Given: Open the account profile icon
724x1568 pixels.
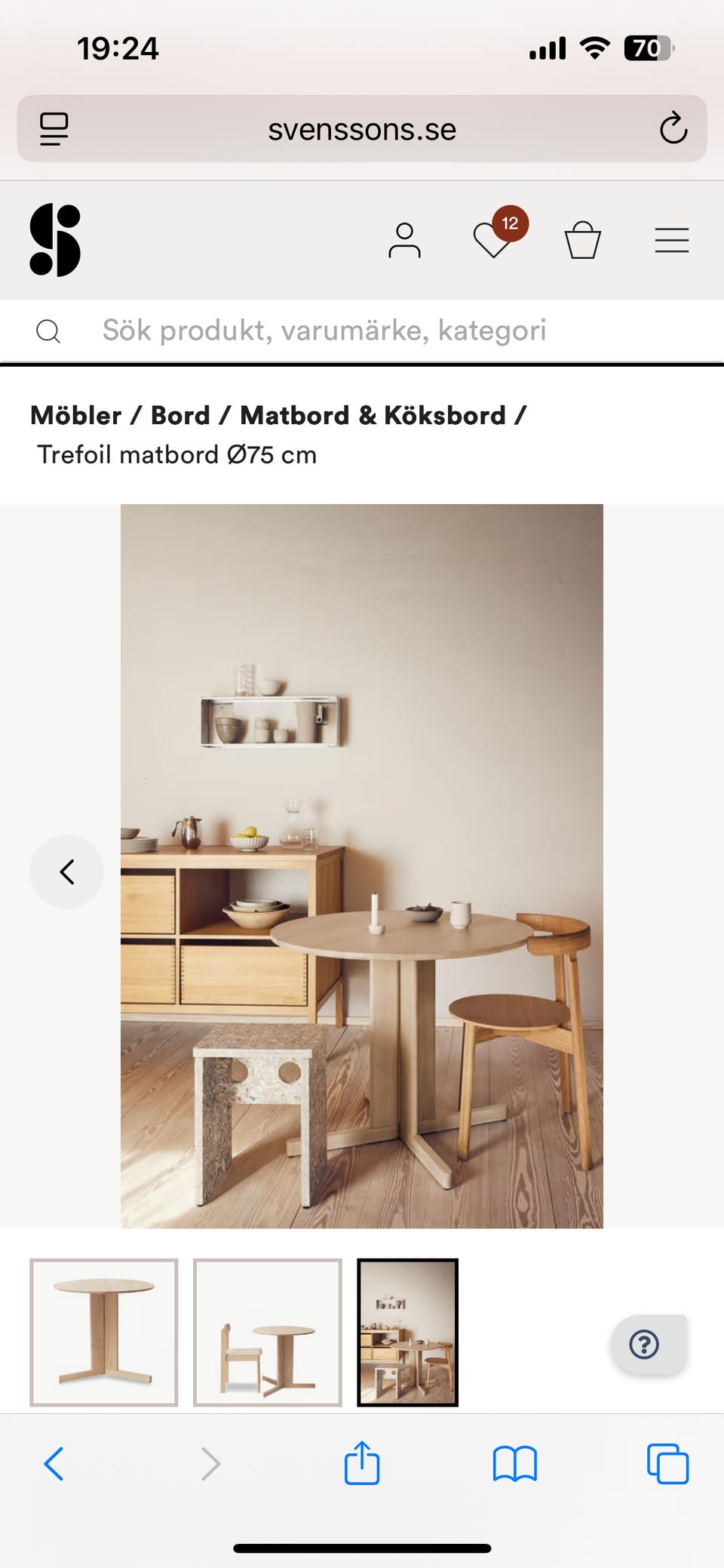Looking at the screenshot, I should 405,240.
